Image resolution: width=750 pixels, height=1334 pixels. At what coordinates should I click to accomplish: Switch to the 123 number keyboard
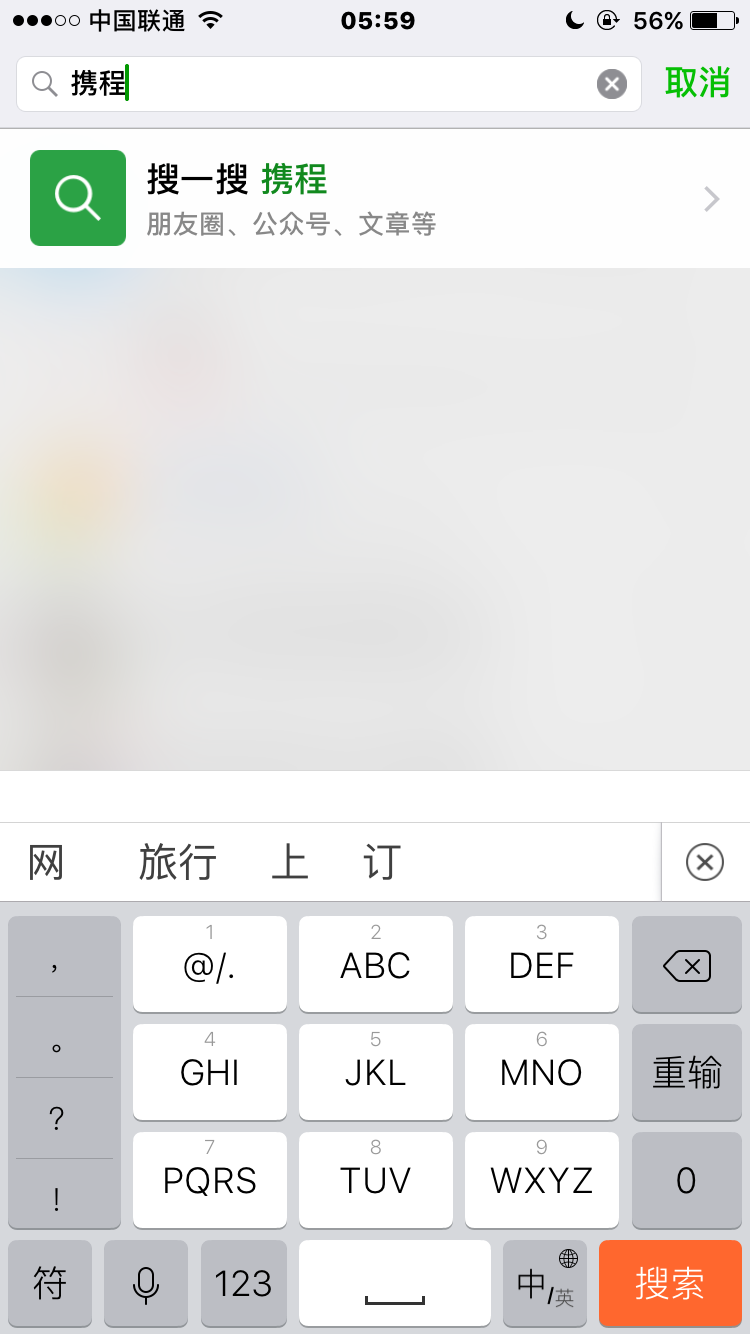[243, 1283]
